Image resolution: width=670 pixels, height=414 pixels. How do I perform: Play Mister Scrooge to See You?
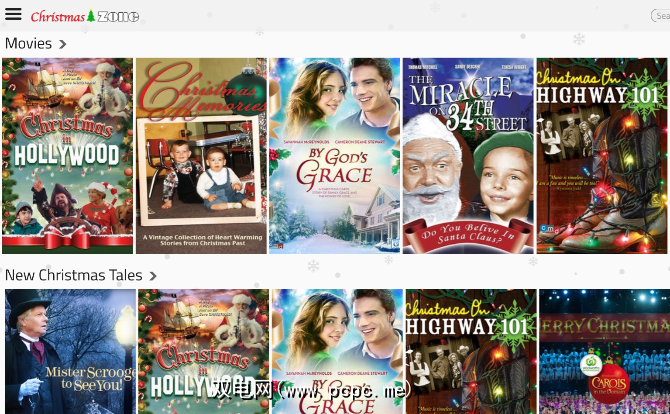(70, 351)
